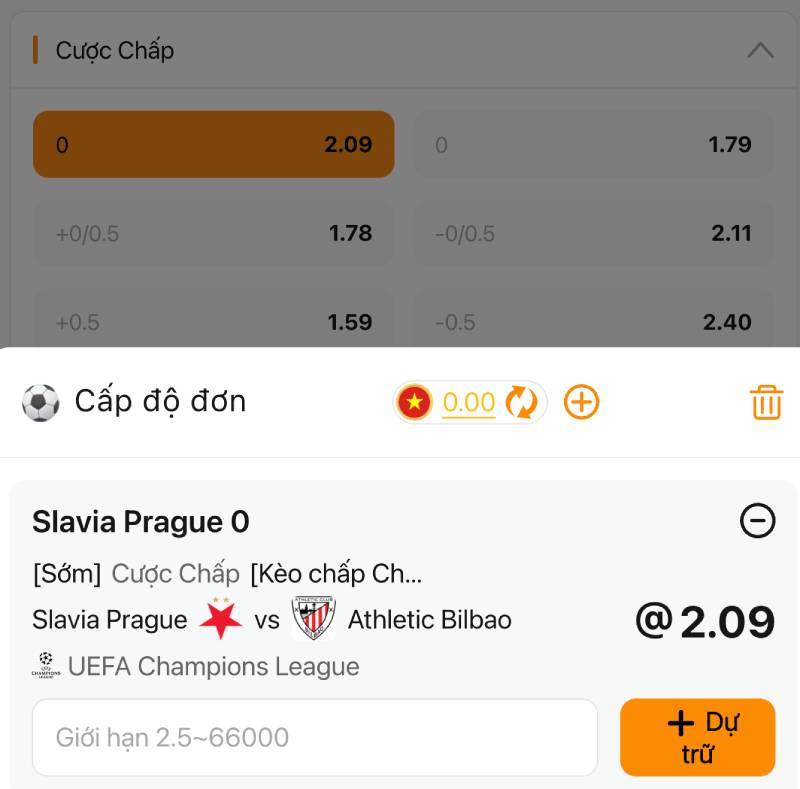
Task: Select +0.5 handicap at 1.59 odds
Action: point(213,322)
